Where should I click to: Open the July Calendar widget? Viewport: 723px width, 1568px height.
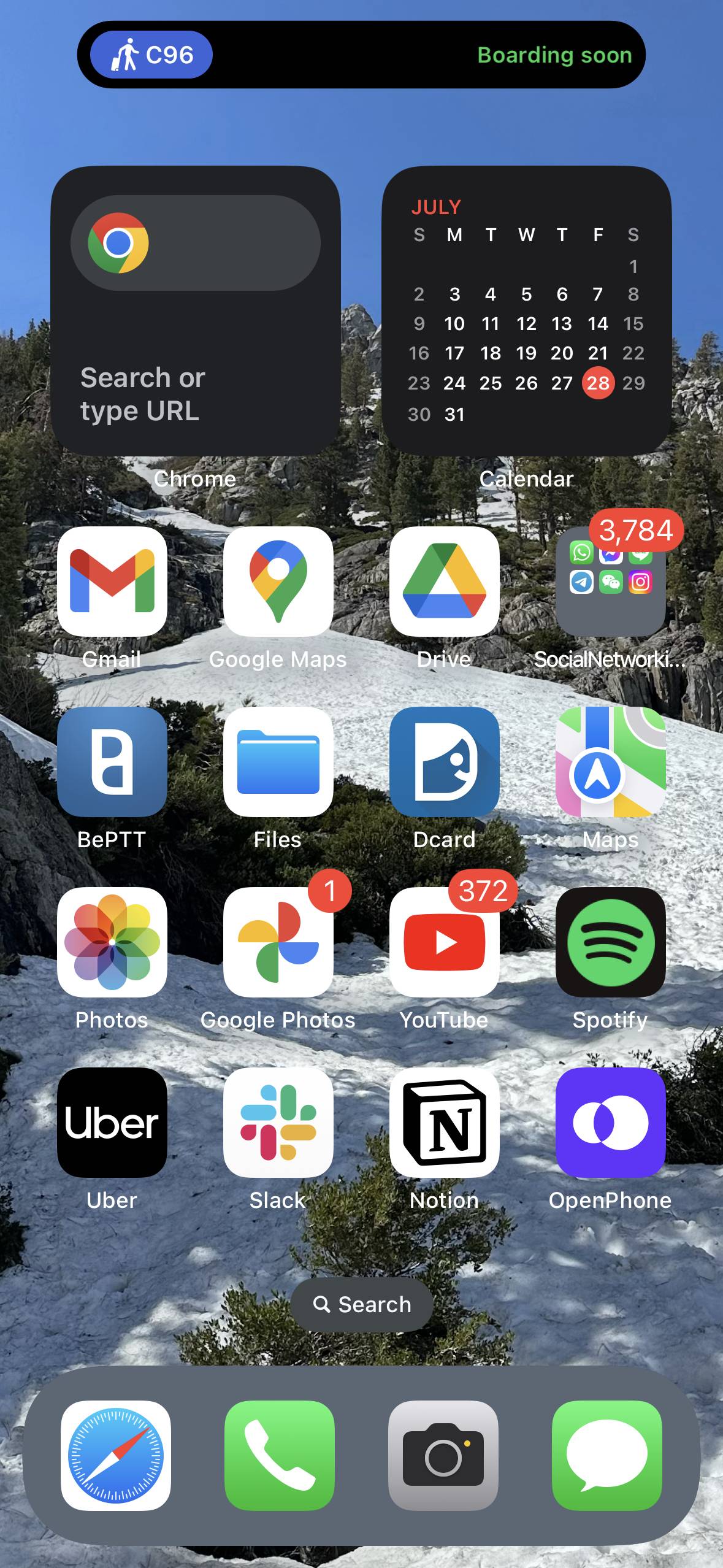coord(526,310)
